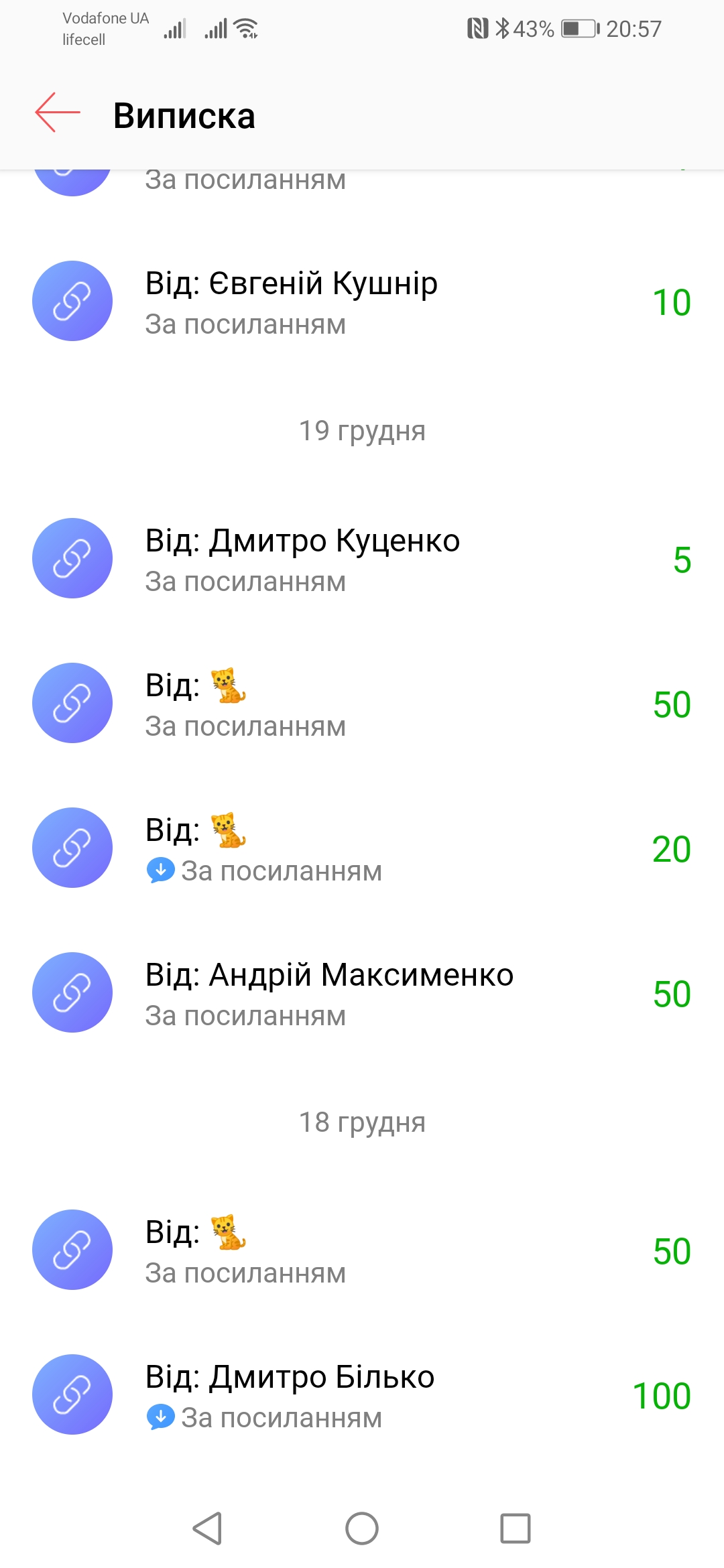Open the transaction from Євгеній Кушнір

362,302
